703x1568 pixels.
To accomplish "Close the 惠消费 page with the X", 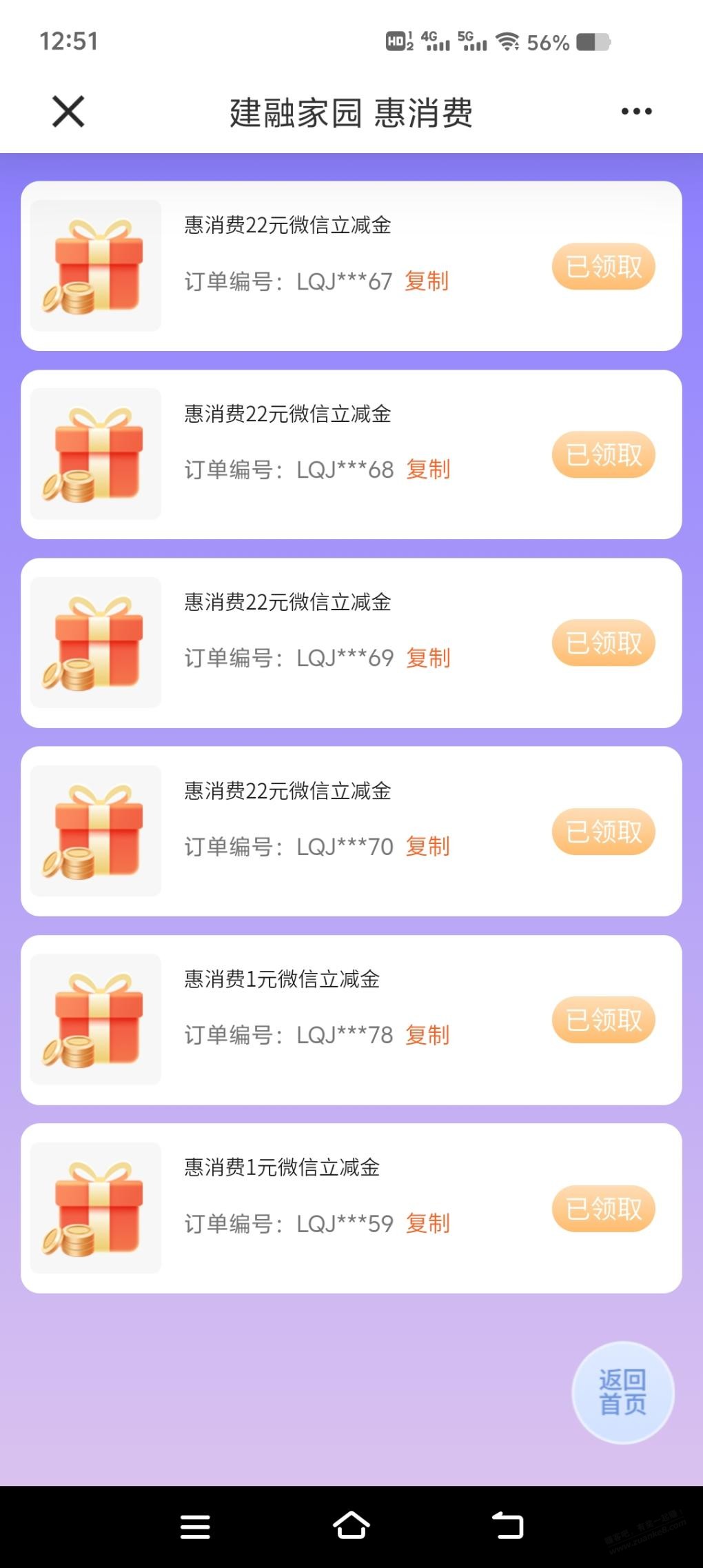I will [67, 112].
